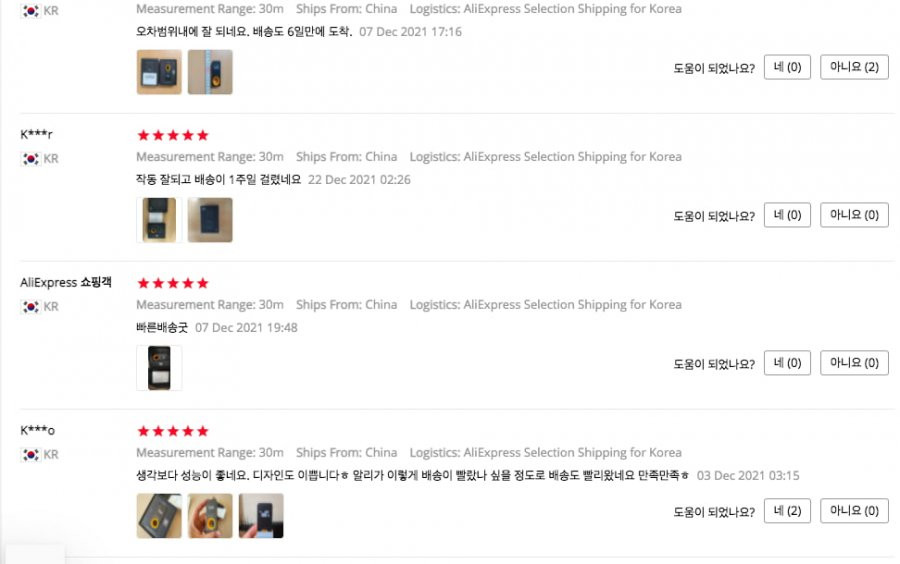This screenshot has height=564, width=900.
Task: Open second photo in K***r's review
Action: click(x=210, y=220)
